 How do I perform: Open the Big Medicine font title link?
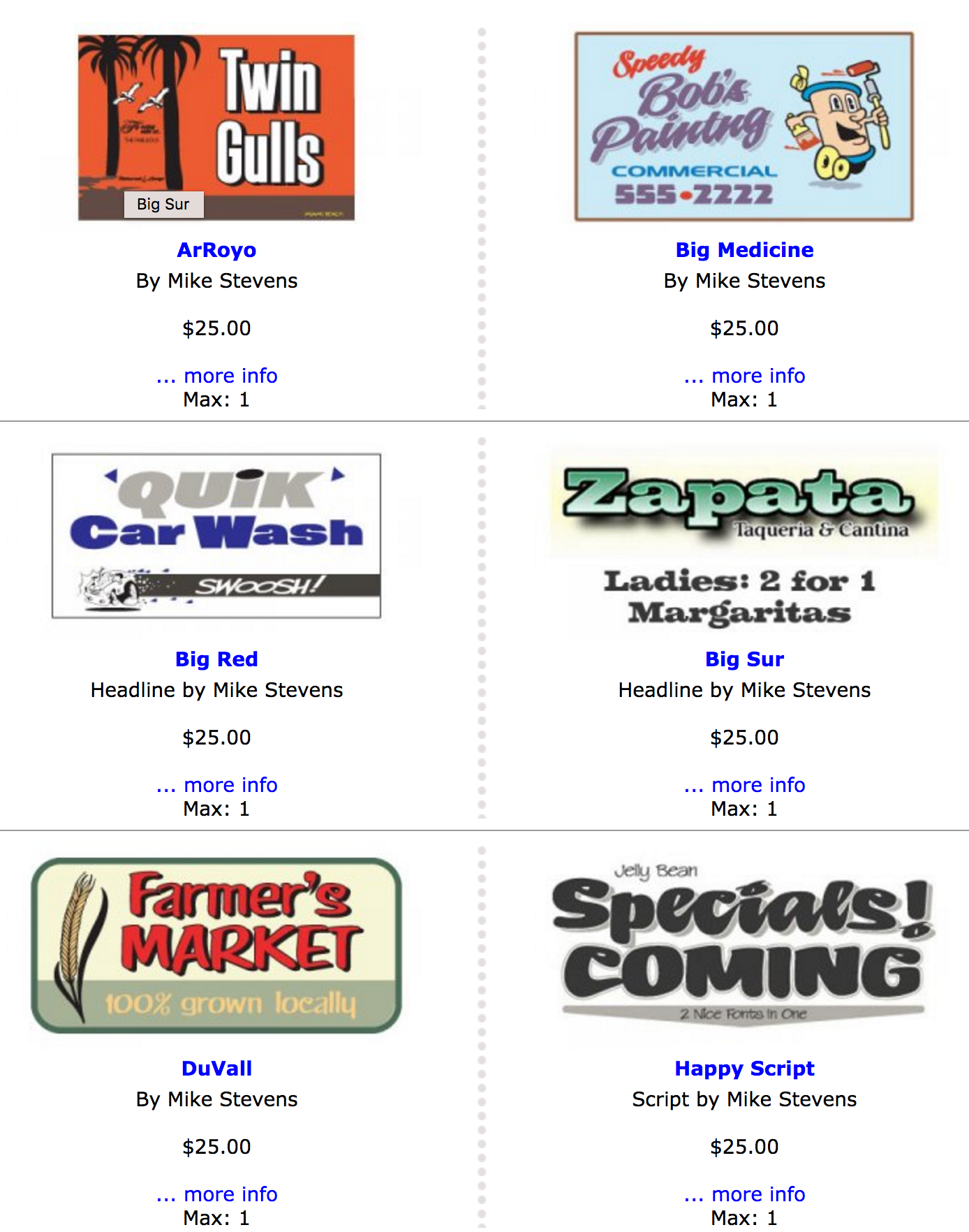coord(744,250)
